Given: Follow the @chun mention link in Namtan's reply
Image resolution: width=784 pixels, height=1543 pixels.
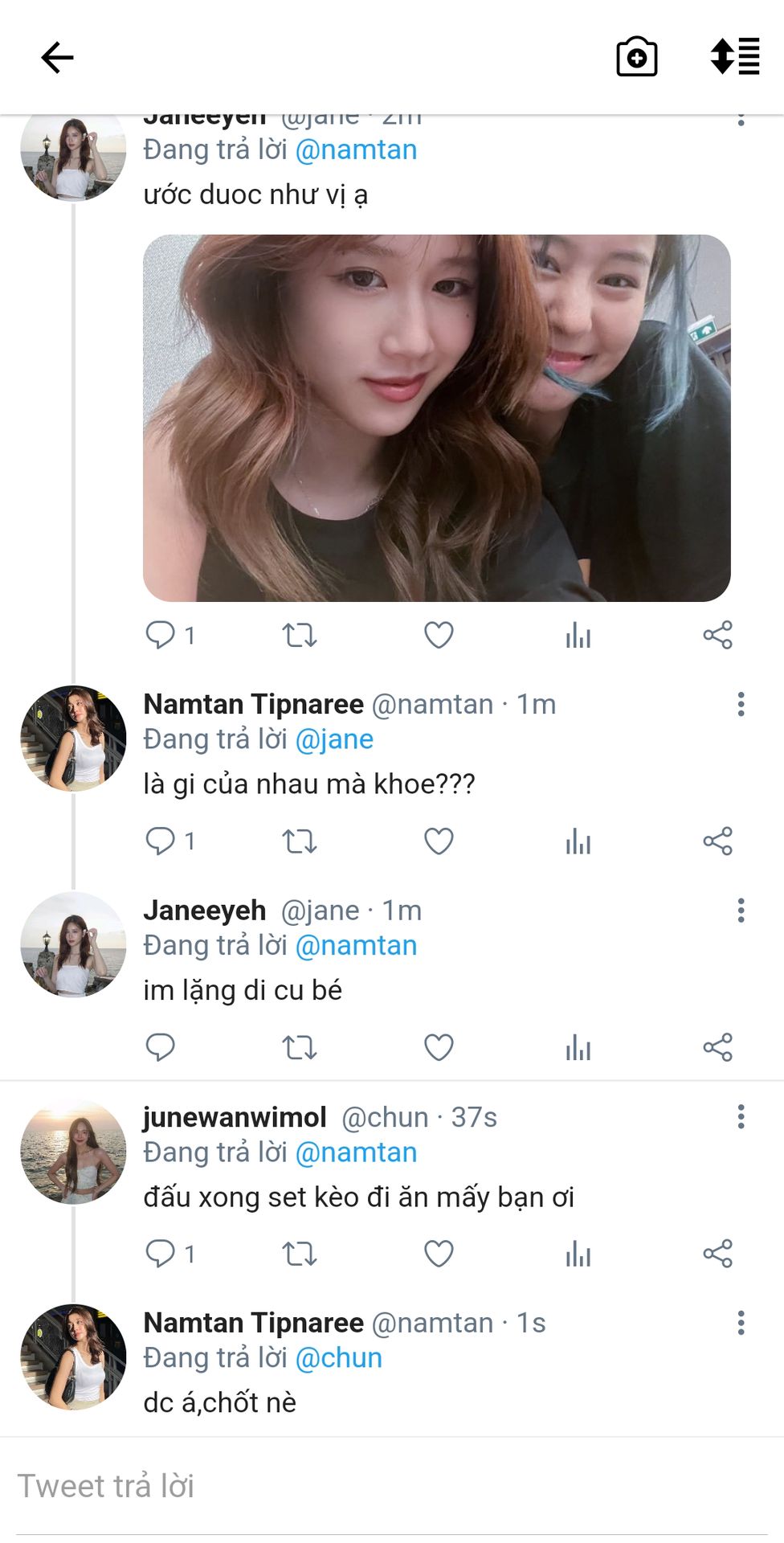Looking at the screenshot, I should click(x=339, y=1357).
